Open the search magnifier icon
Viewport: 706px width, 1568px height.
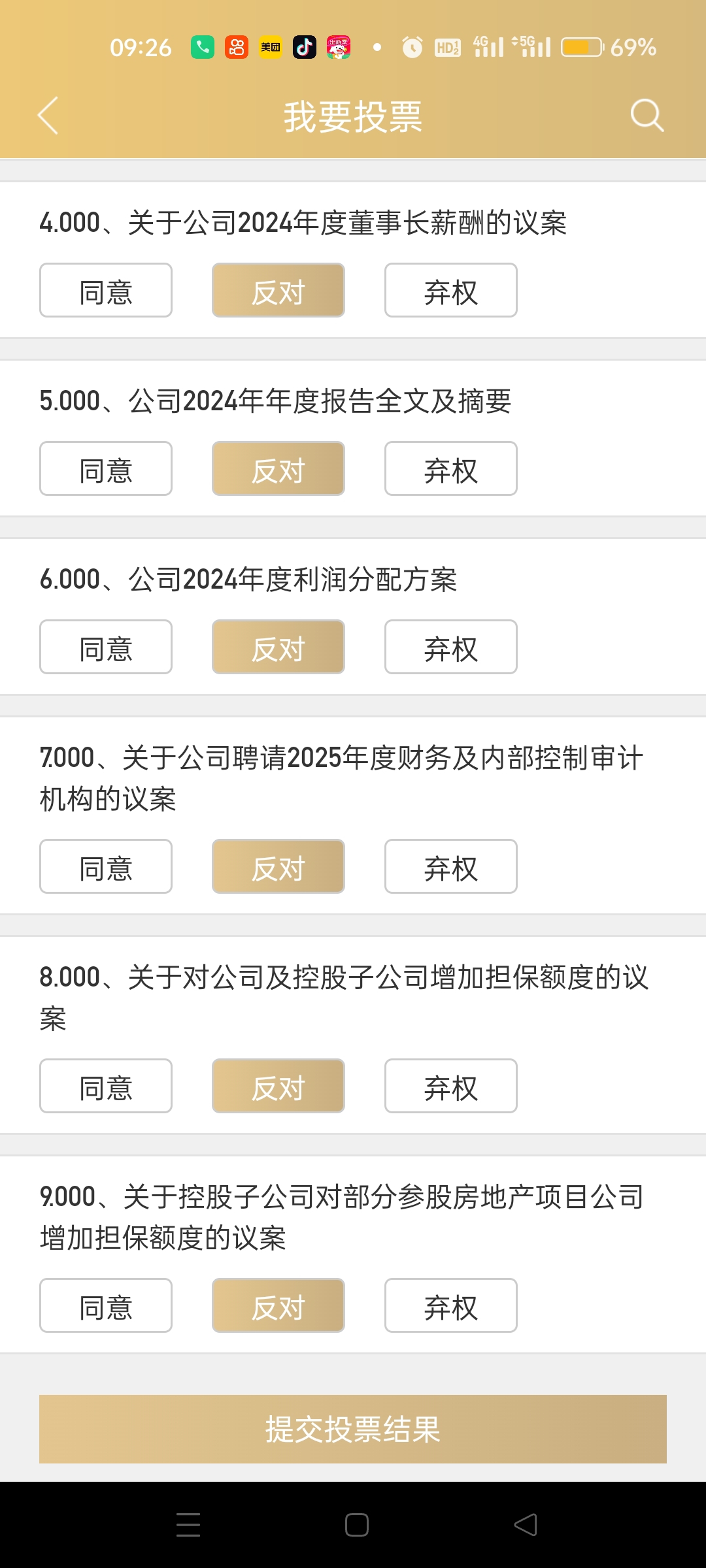646,116
